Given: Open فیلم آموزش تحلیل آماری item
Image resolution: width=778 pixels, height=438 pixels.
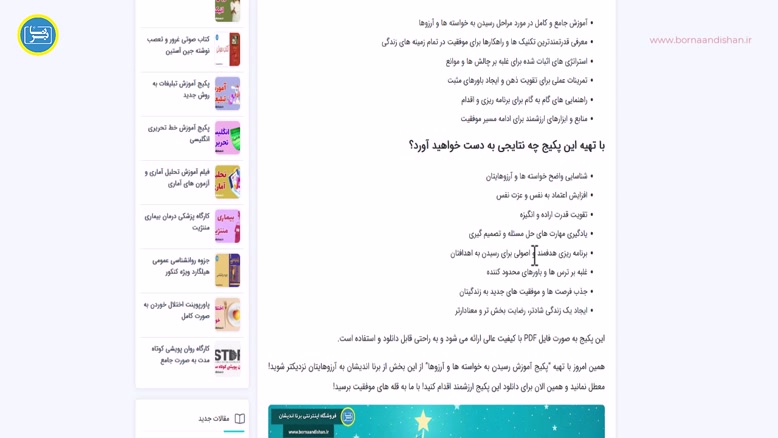Looking at the screenshot, I should tap(178, 177).
